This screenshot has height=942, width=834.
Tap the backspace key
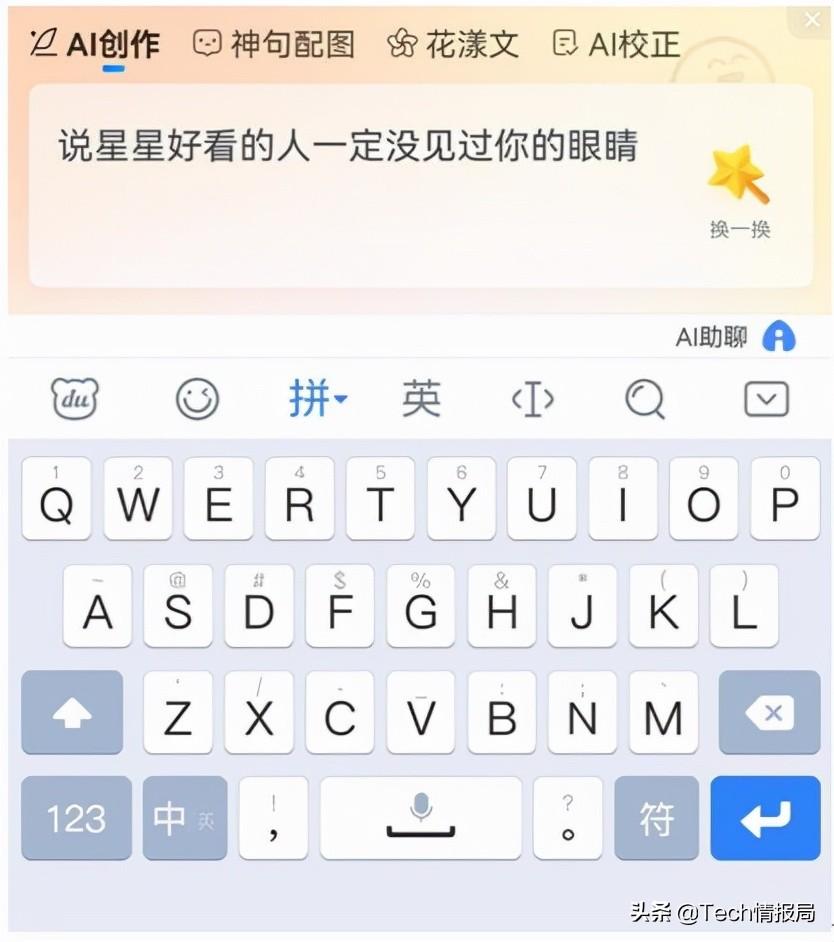pyautogui.click(x=769, y=712)
